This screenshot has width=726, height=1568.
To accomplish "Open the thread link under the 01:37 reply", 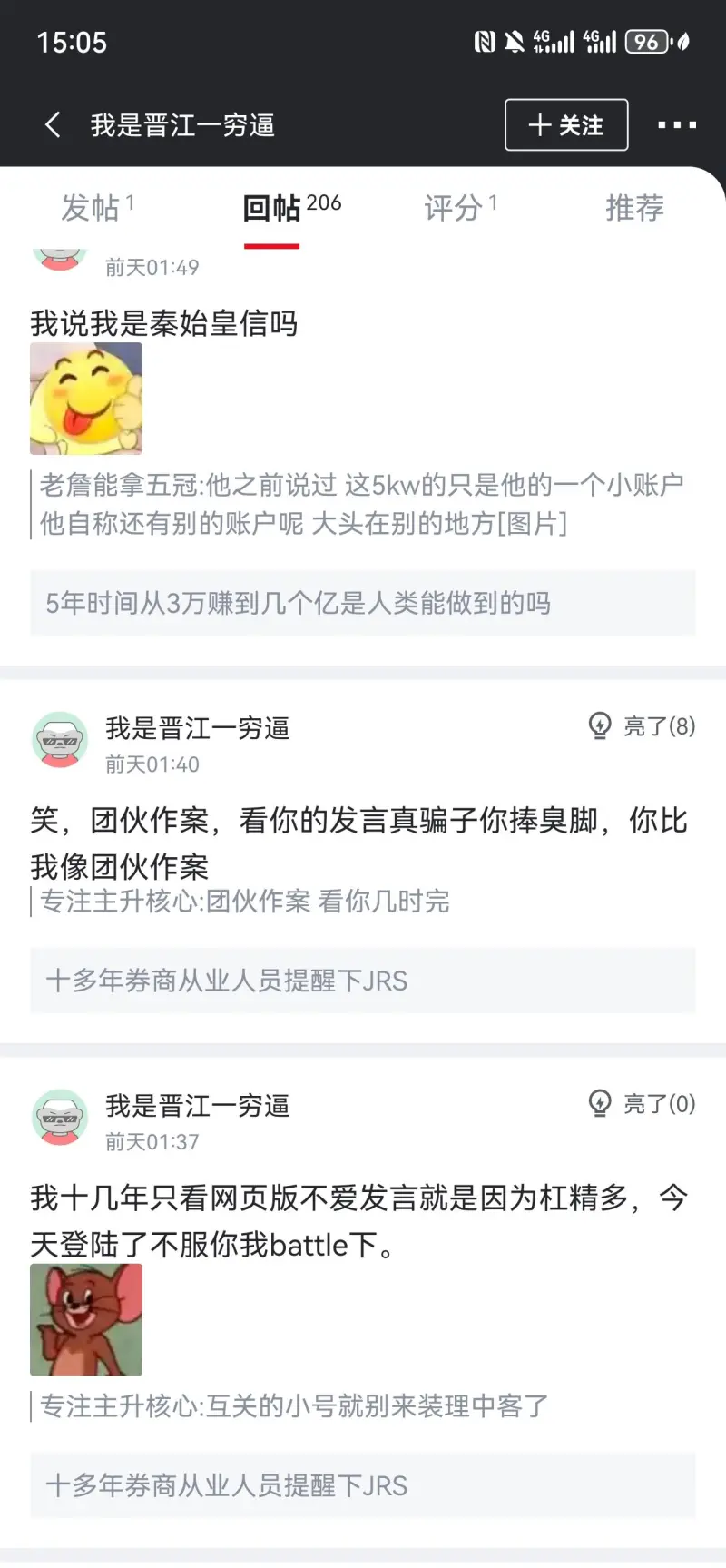I will click(362, 1485).
